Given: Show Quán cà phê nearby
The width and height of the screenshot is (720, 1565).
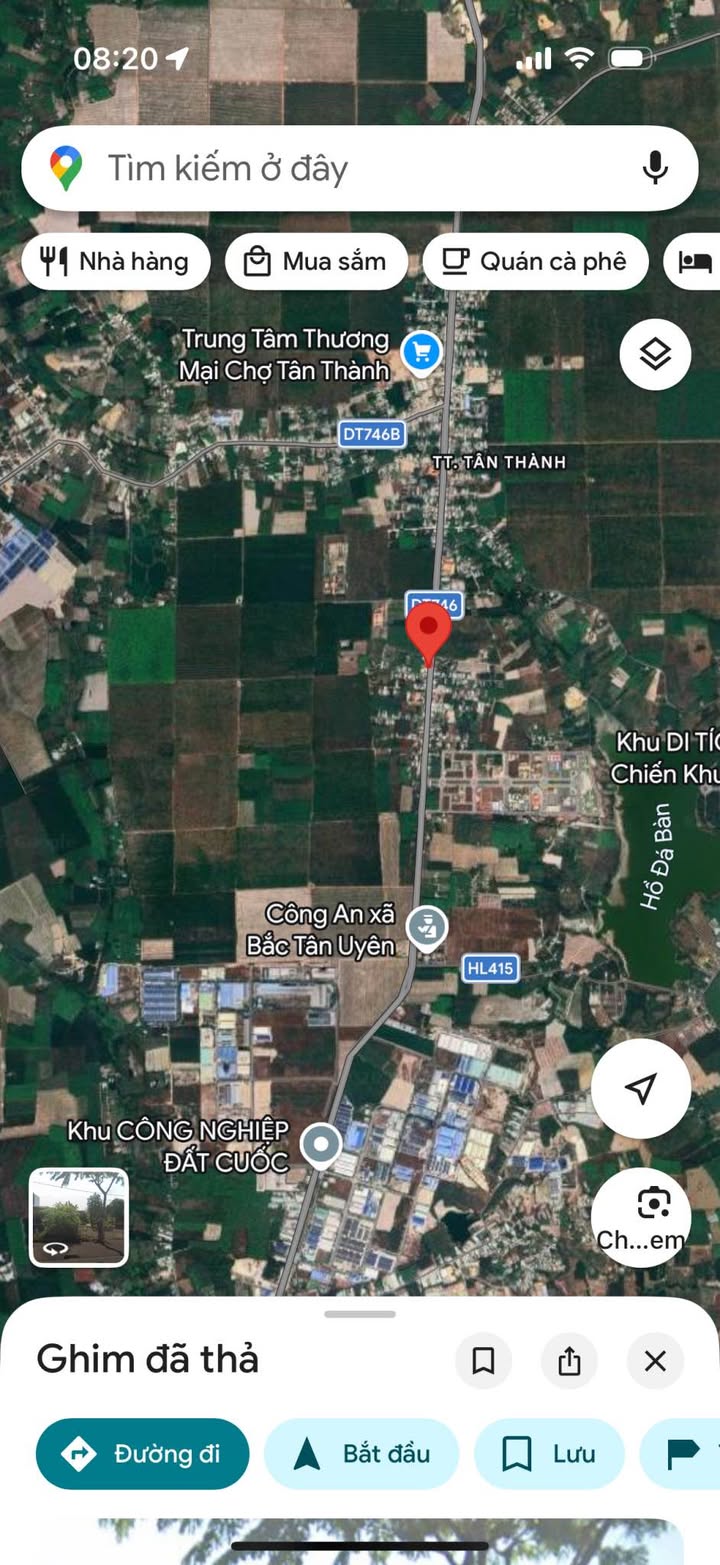Looking at the screenshot, I should [x=535, y=262].
